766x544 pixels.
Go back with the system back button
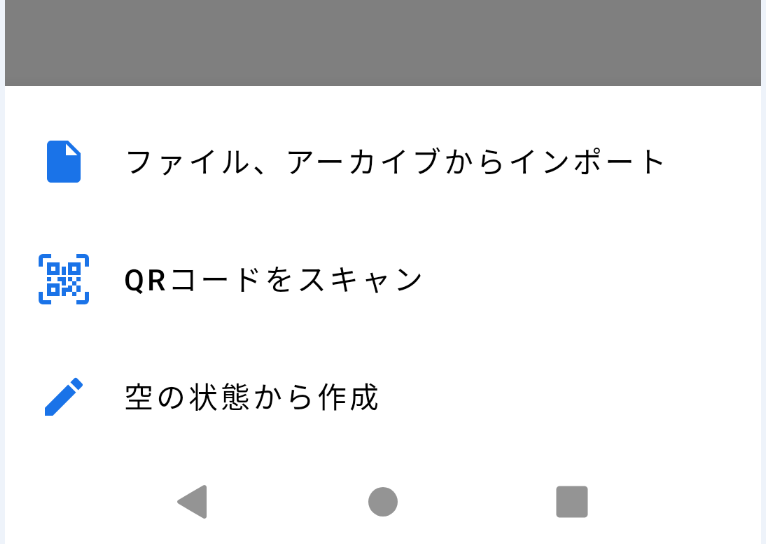tap(192, 501)
